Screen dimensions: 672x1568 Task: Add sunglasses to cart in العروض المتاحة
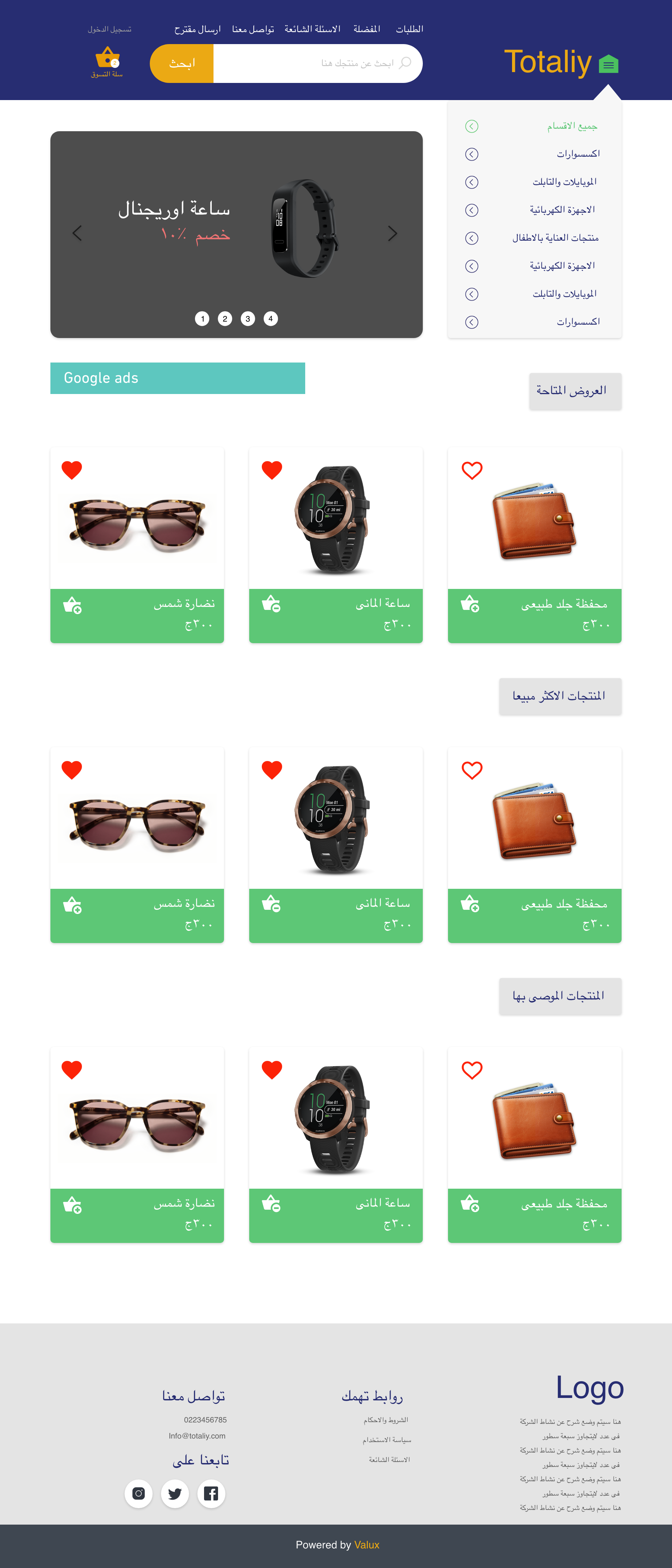(x=72, y=606)
